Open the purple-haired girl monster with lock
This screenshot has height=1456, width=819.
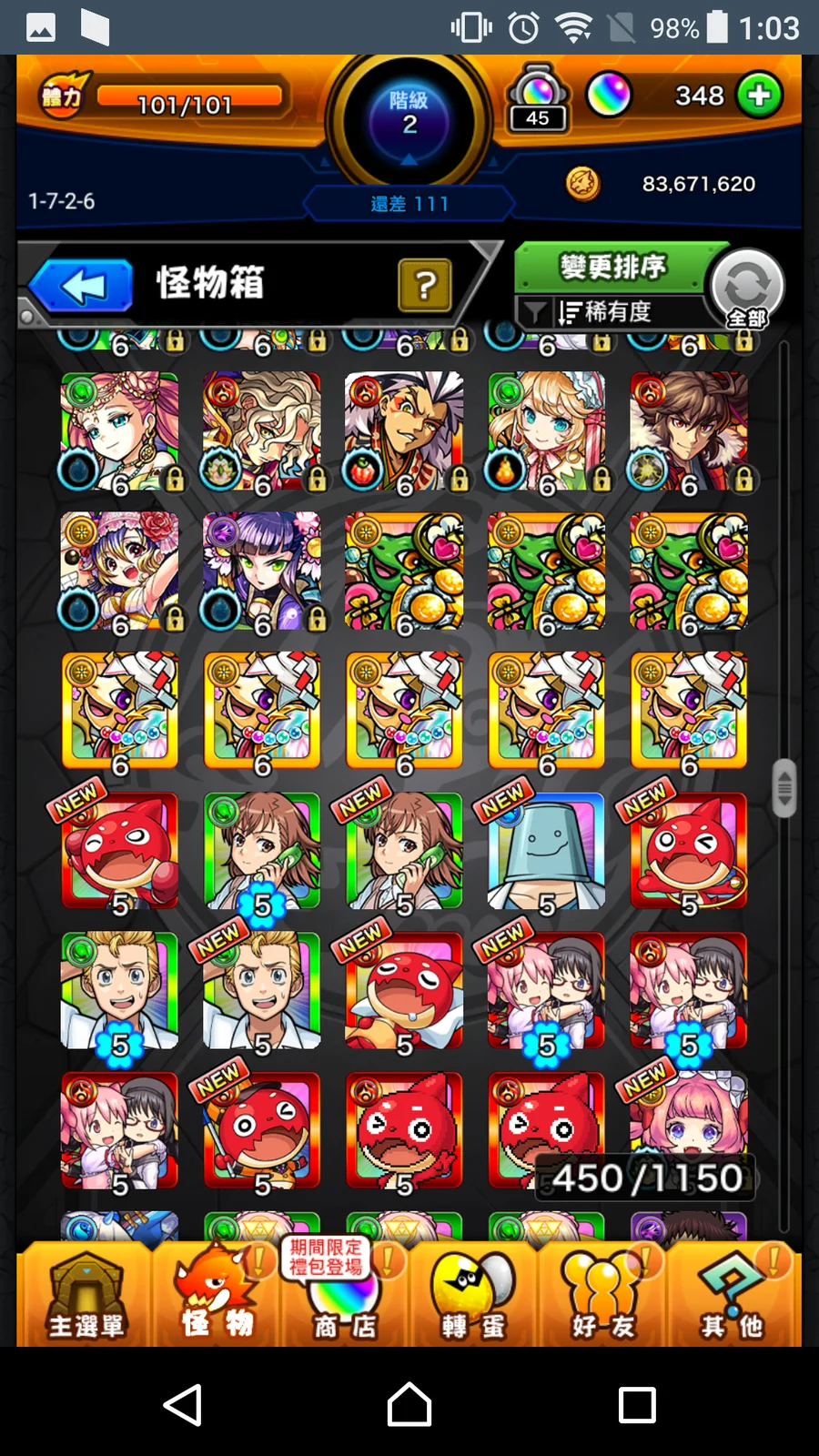pos(262,571)
